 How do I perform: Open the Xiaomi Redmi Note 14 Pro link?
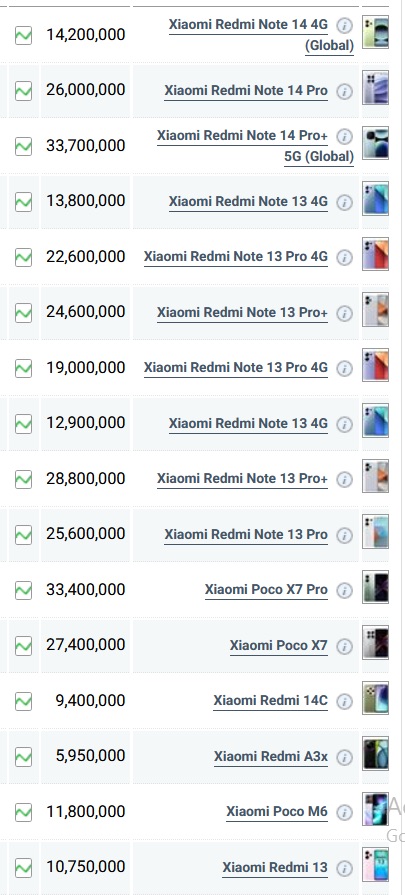click(x=246, y=91)
